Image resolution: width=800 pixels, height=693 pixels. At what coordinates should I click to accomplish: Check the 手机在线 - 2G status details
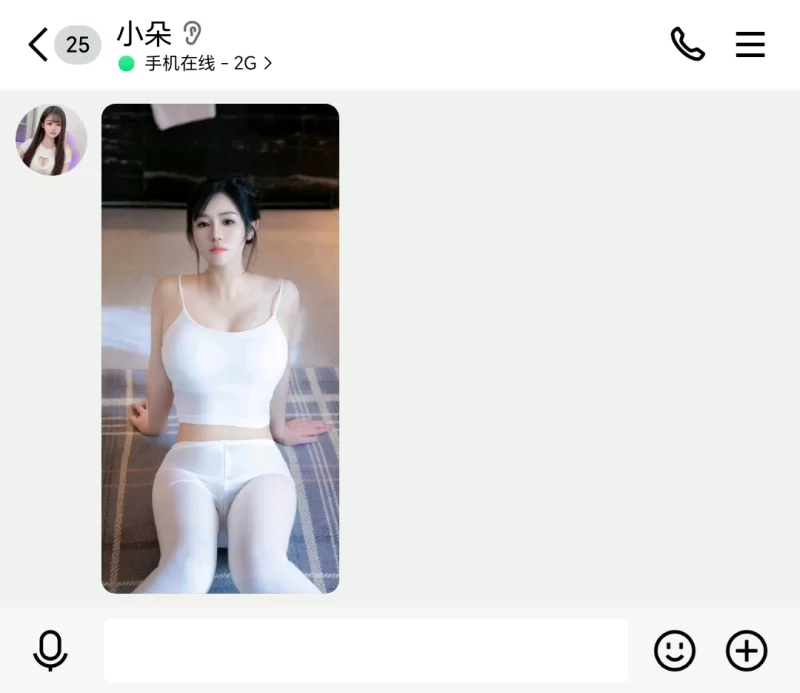200,63
